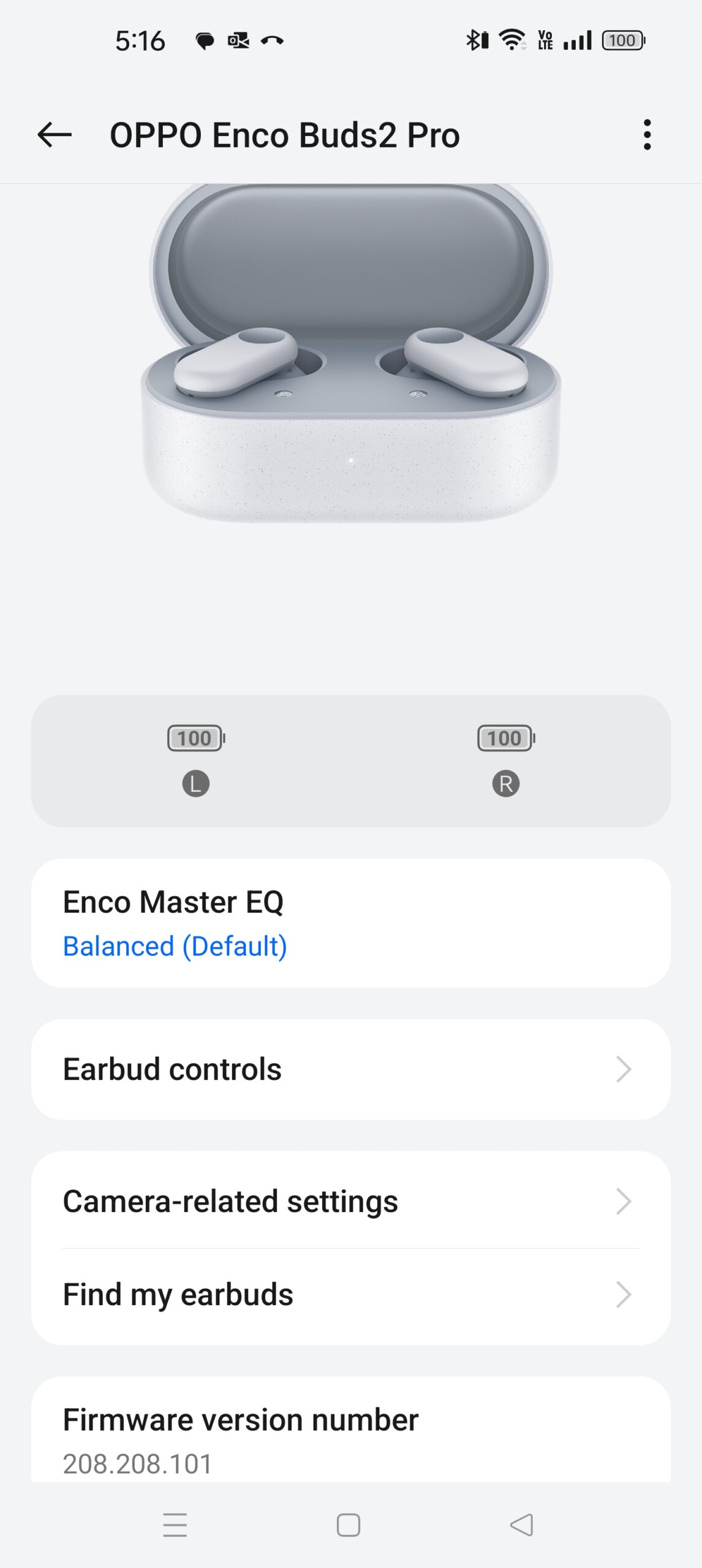Open Enco Master EQ settings

pos(350,923)
